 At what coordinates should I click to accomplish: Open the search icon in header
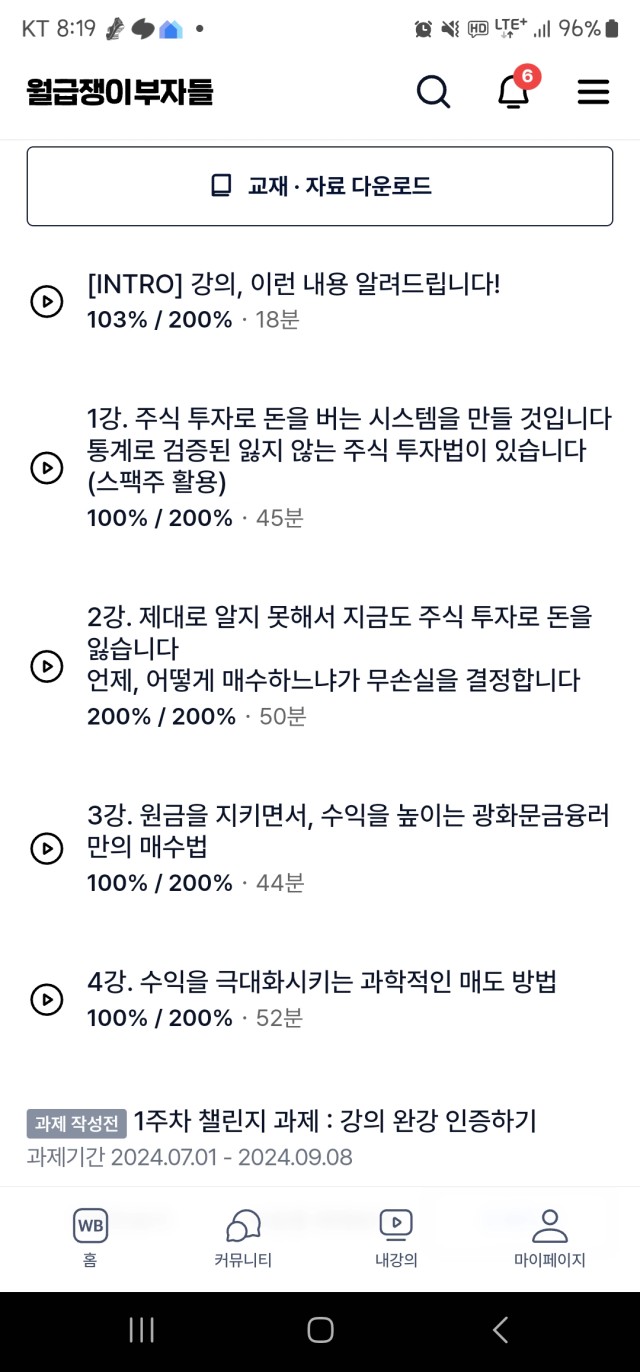[x=433, y=92]
